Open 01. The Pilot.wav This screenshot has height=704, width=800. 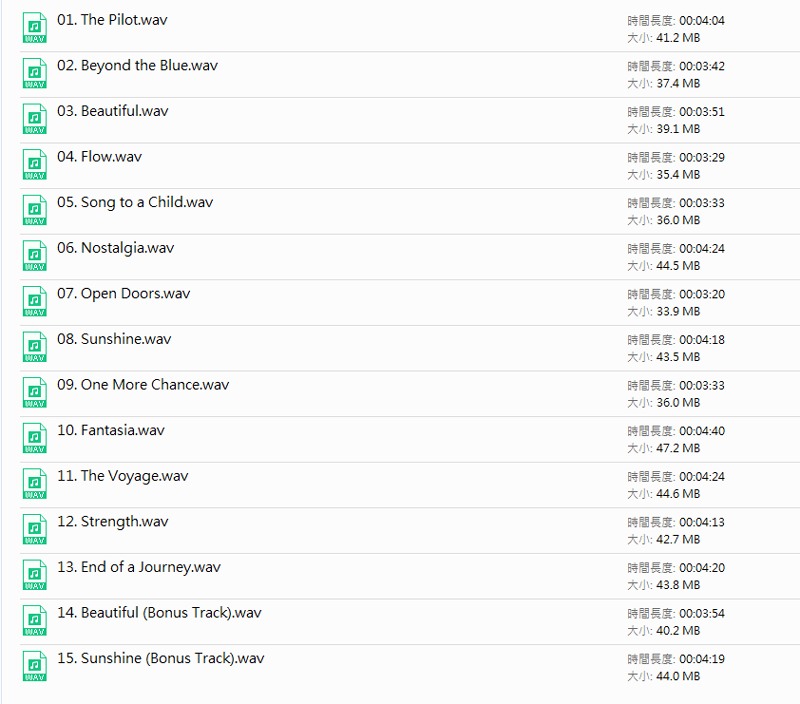[x=111, y=20]
